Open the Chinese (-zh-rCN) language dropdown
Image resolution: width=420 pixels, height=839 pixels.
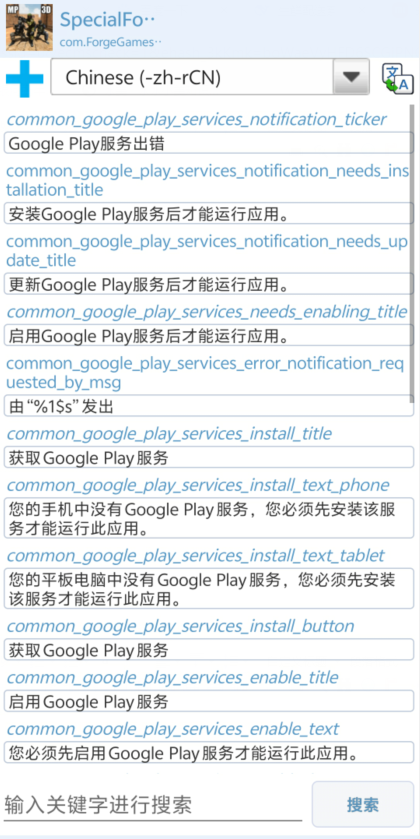pos(210,78)
